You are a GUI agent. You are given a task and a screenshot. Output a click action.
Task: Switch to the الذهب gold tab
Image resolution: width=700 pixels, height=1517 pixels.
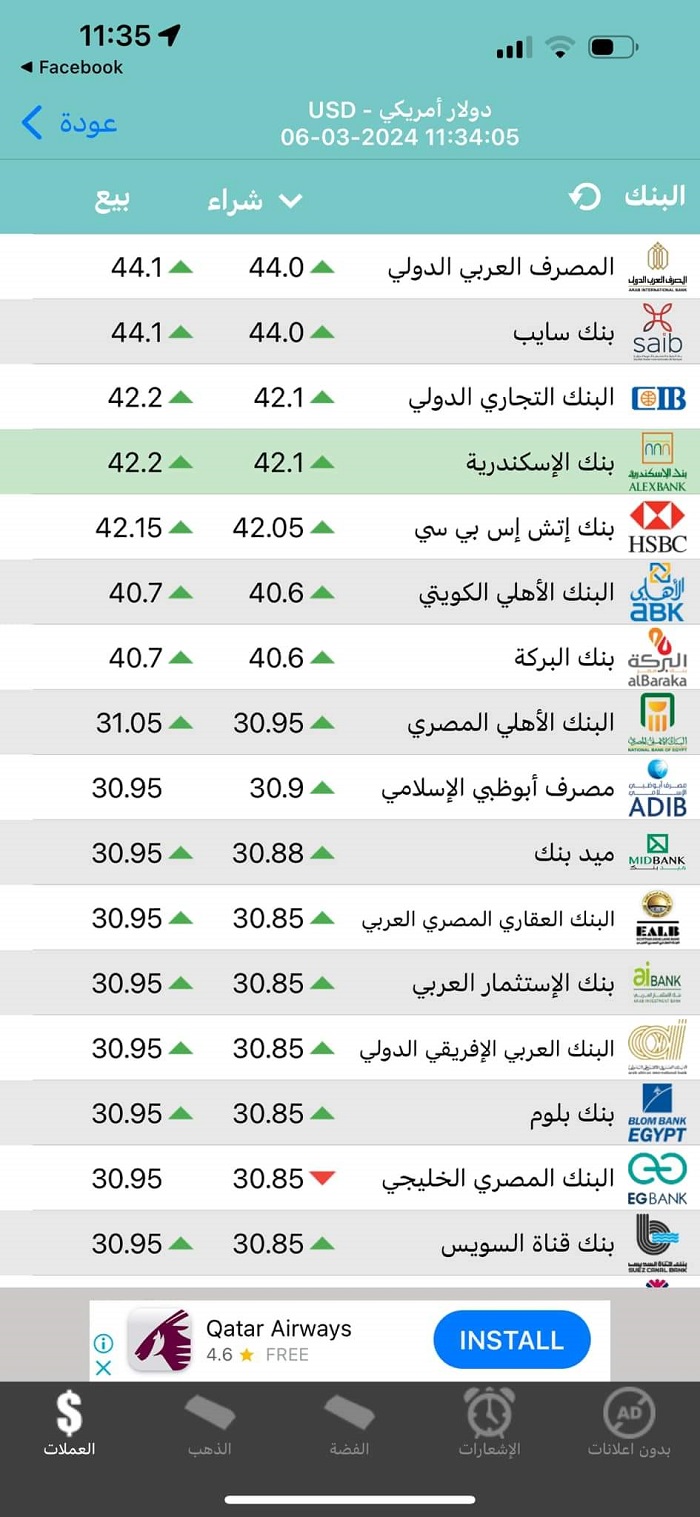tap(210, 1427)
